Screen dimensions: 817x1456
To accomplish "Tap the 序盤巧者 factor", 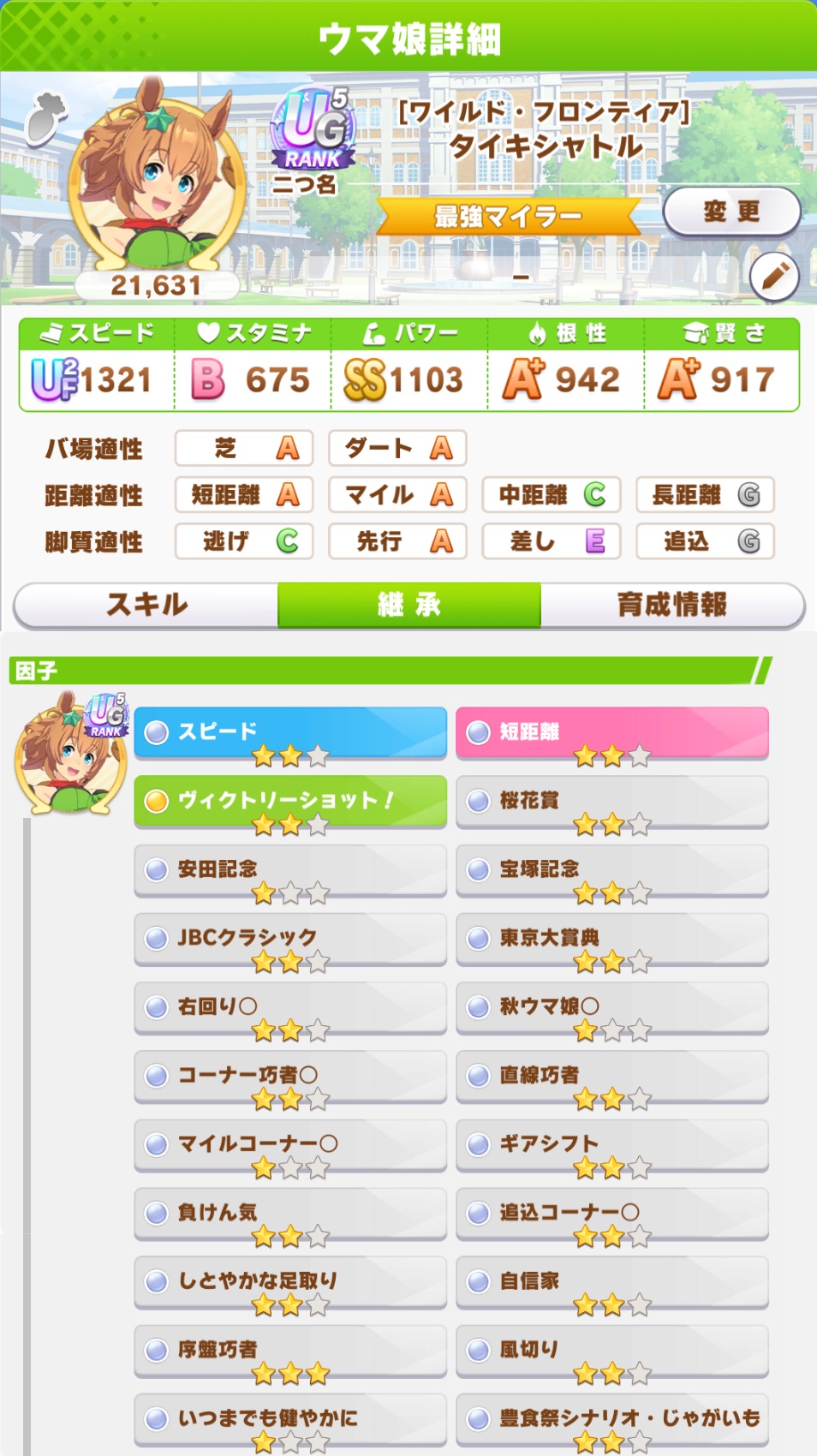I will click(290, 1350).
